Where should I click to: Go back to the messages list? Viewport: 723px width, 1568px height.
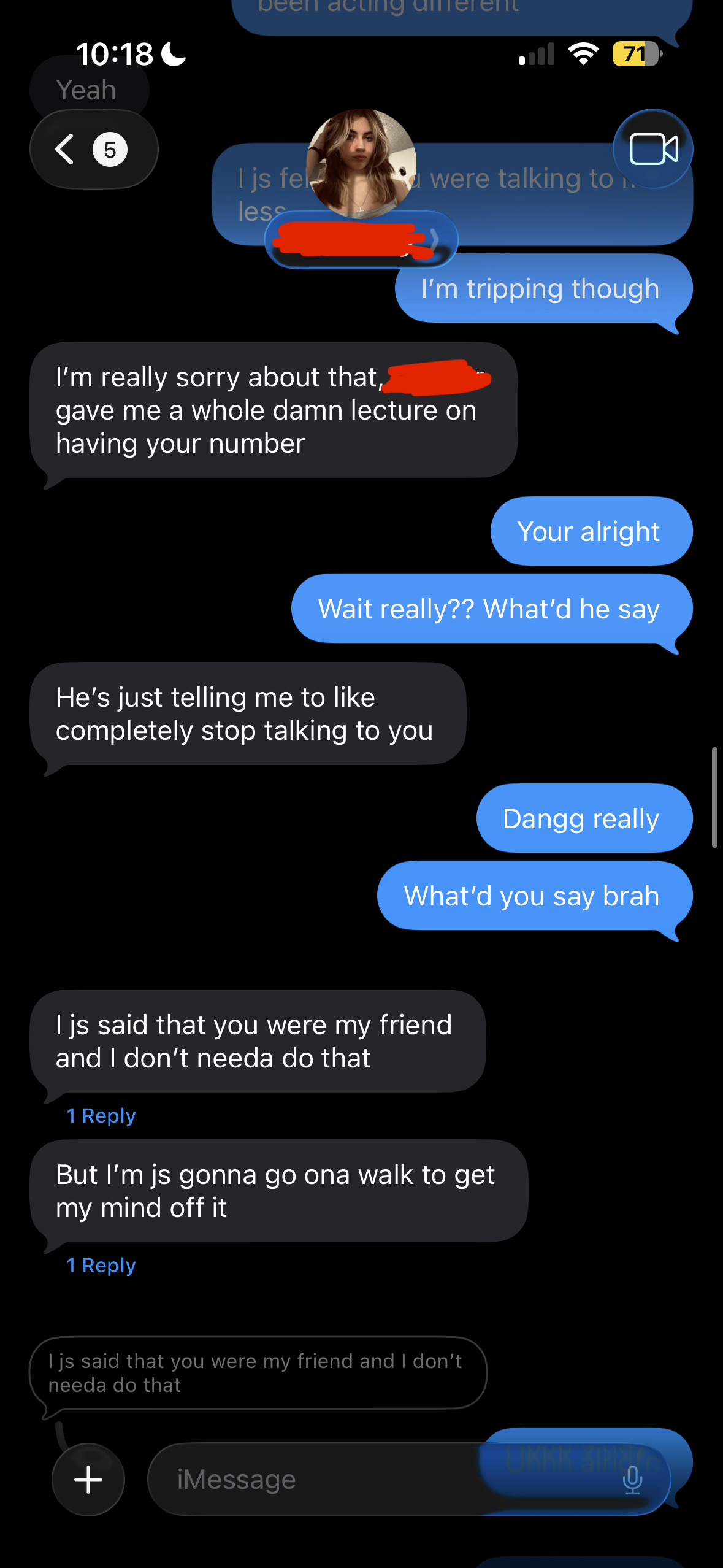point(92,149)
